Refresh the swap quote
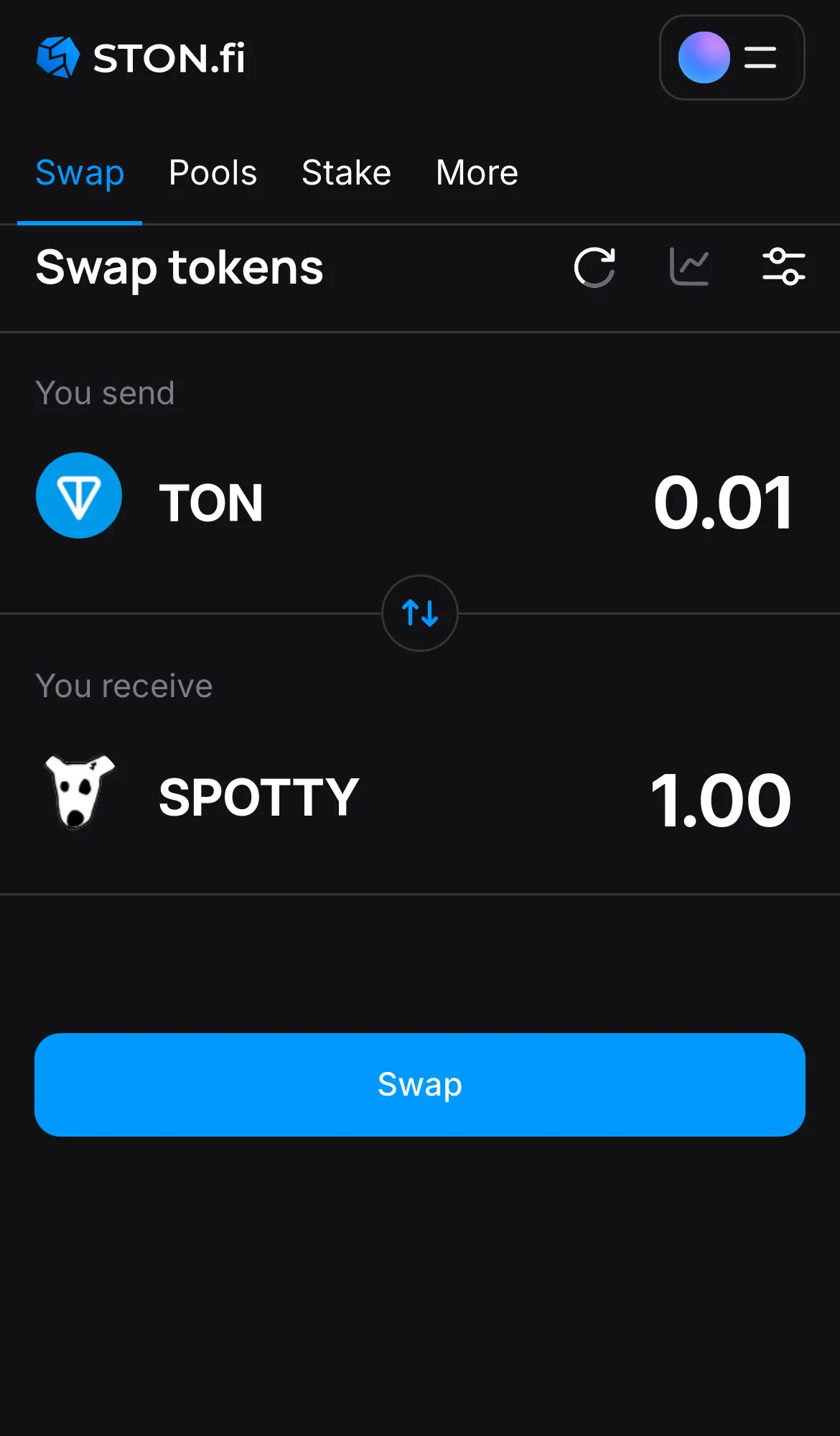 [x=595, y=267]
